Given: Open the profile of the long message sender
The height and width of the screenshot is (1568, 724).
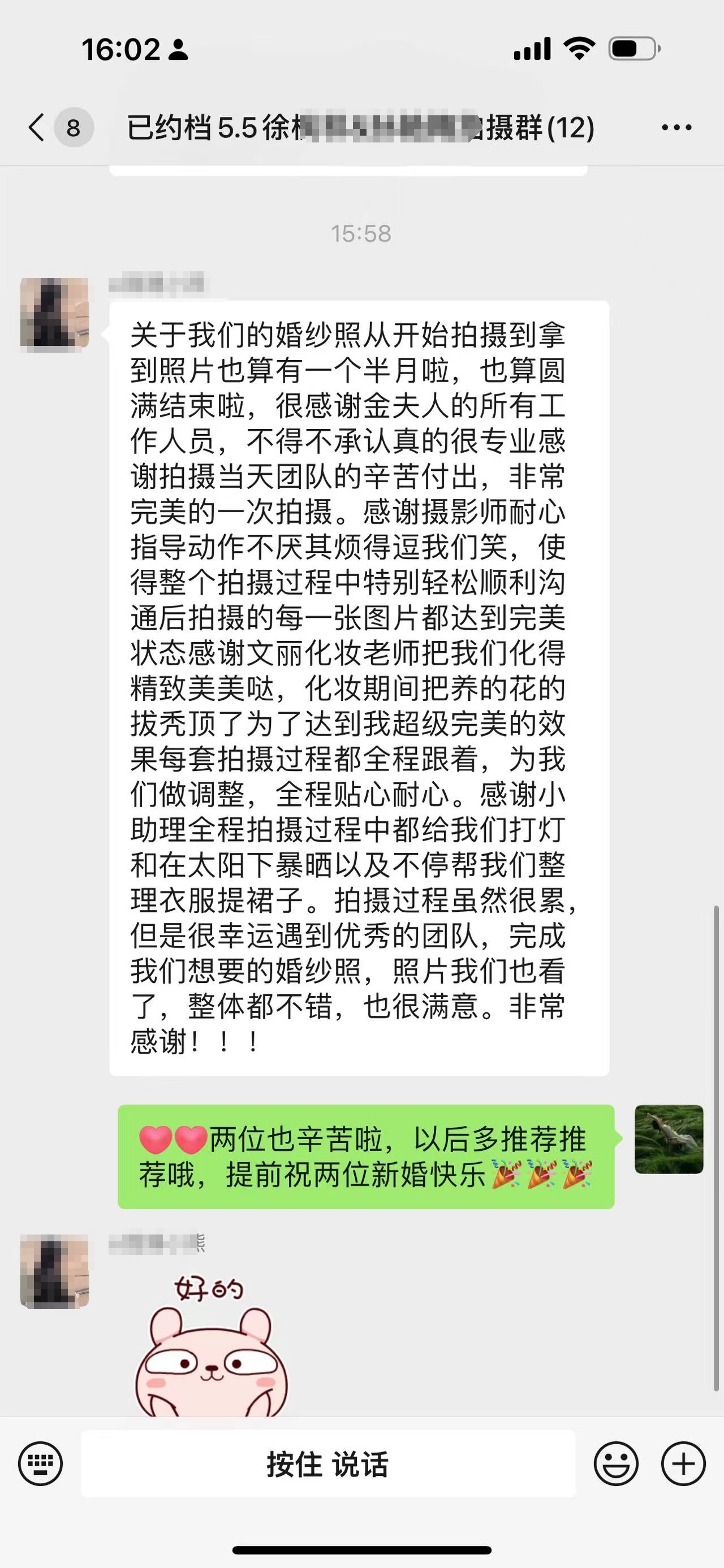Looking at the screenshot, I should 55,313.
